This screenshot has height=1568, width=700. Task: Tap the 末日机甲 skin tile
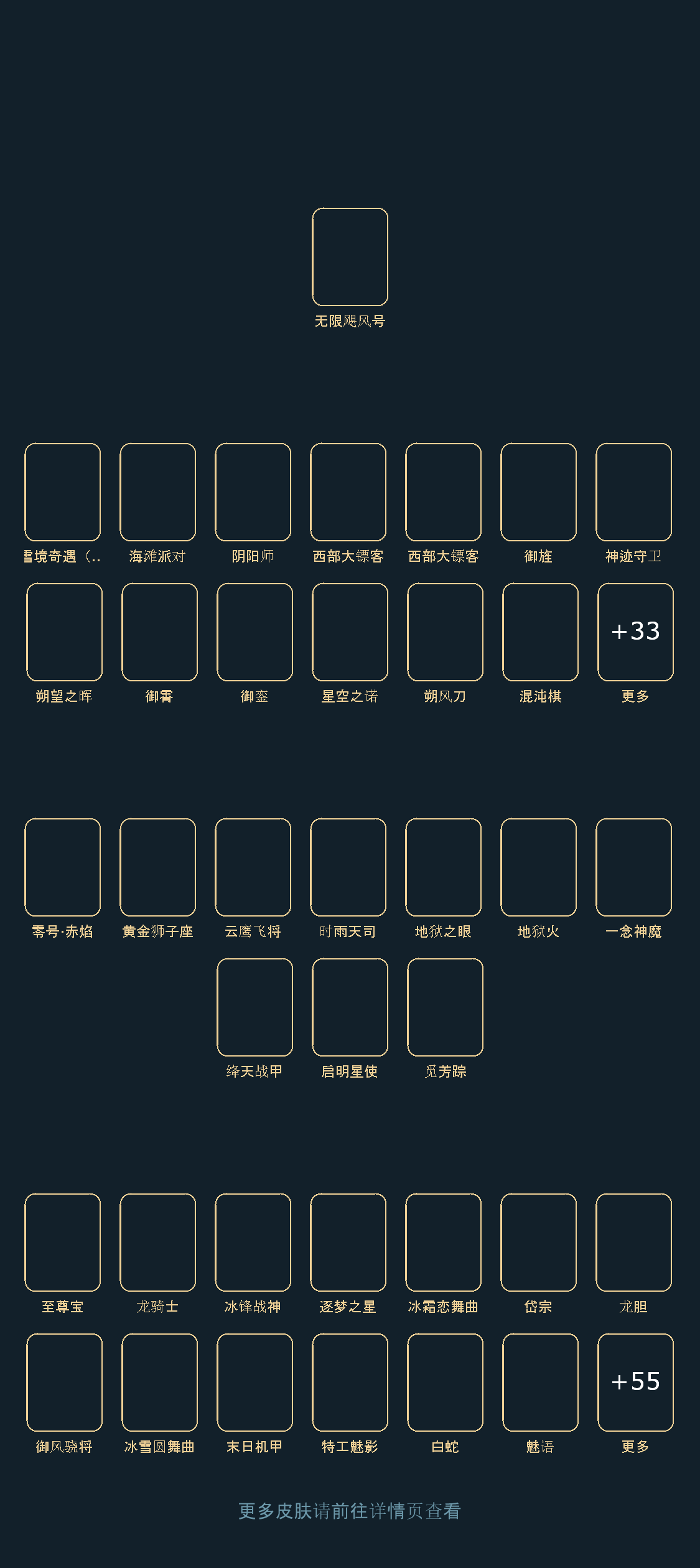(254, 1383)
